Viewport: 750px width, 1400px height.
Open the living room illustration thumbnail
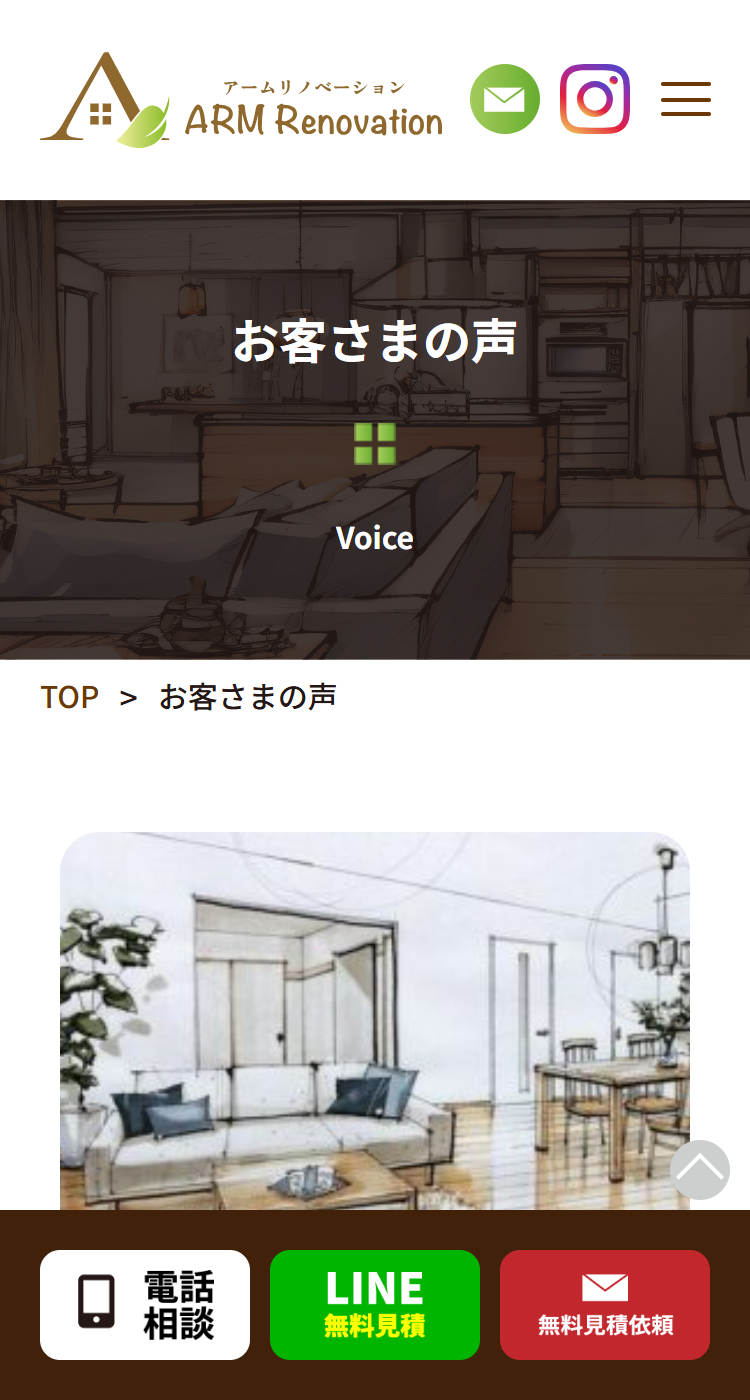pos(375,1020)
